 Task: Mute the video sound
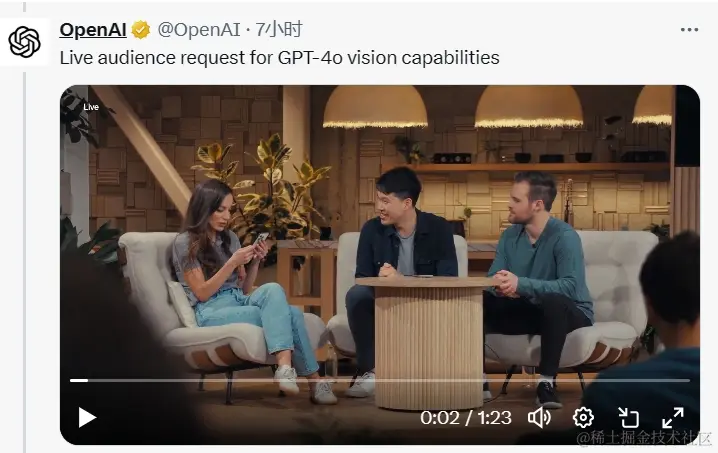[x=540, y=417]
